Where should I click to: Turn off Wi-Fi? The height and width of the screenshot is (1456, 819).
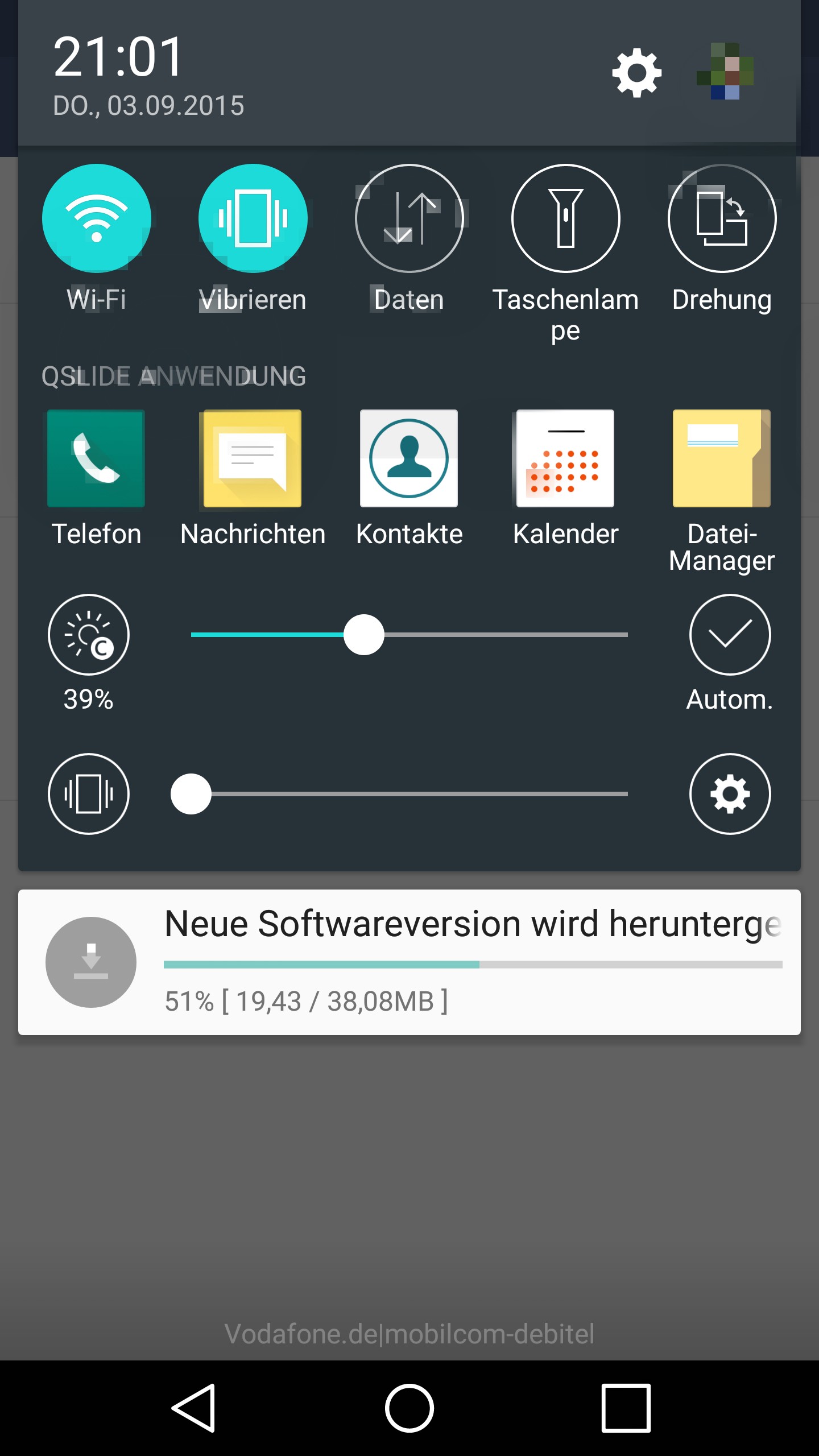(97, 218)
